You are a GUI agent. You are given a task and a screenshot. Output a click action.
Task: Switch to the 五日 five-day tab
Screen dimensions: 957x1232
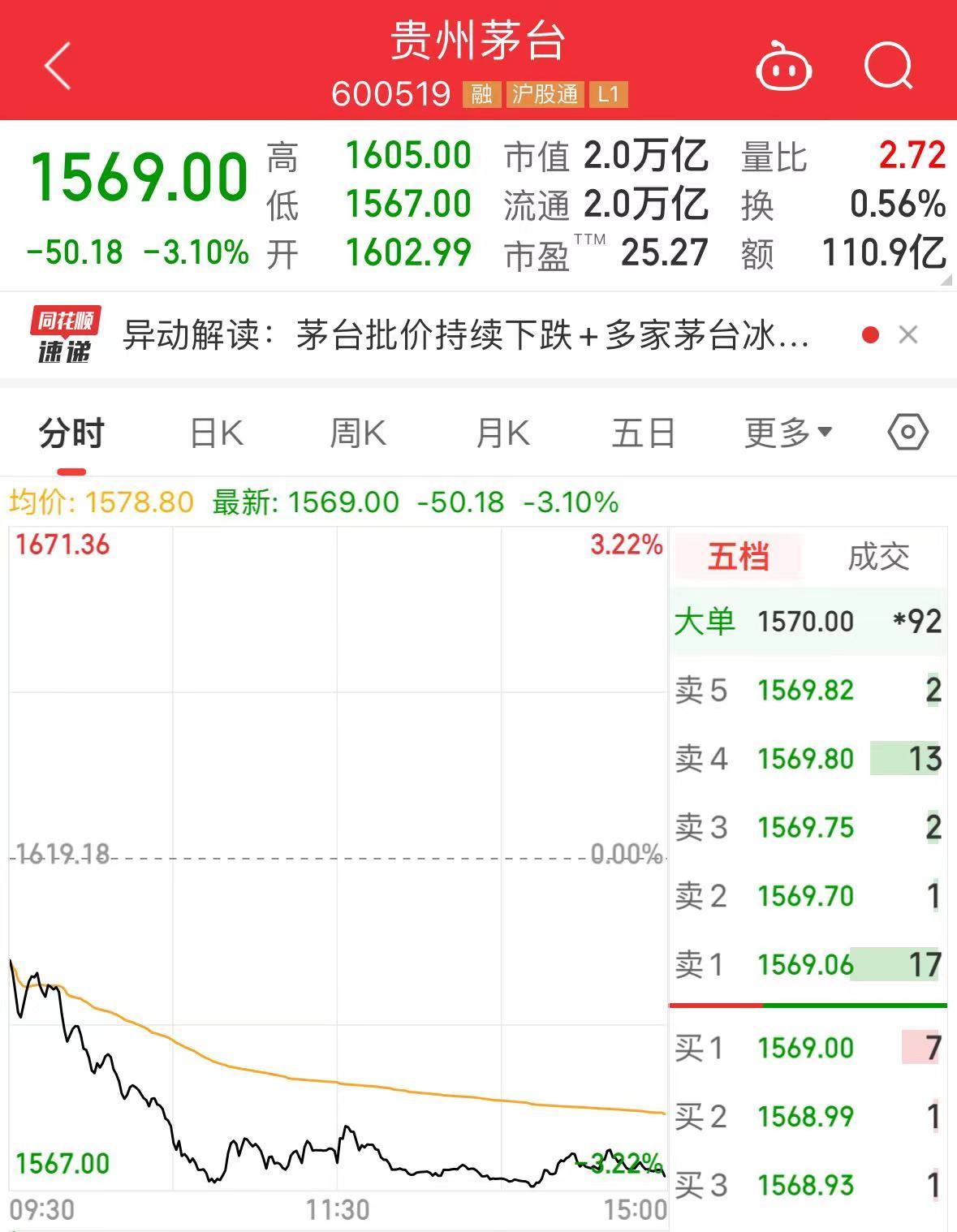[x=643, y=433]
